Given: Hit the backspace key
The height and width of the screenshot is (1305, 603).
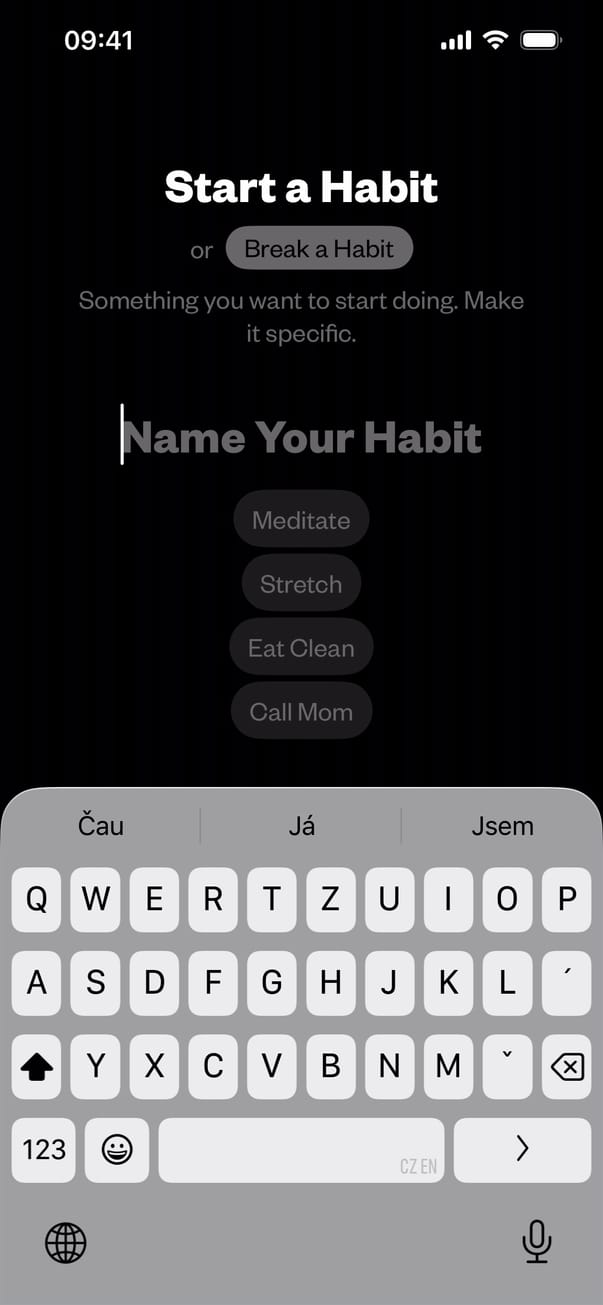Looking at the screenshot, I should (x=566, y=1067).
